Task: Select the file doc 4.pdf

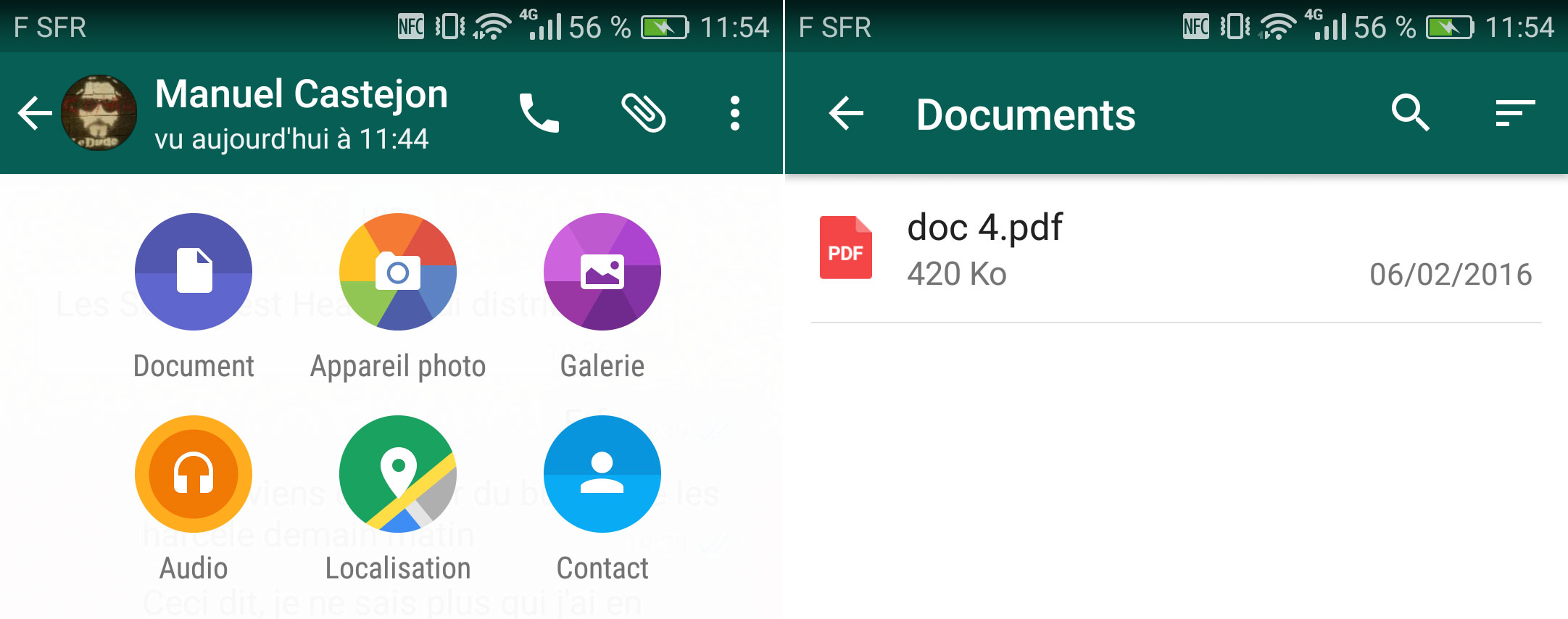Action: (x=1174, y=250)
